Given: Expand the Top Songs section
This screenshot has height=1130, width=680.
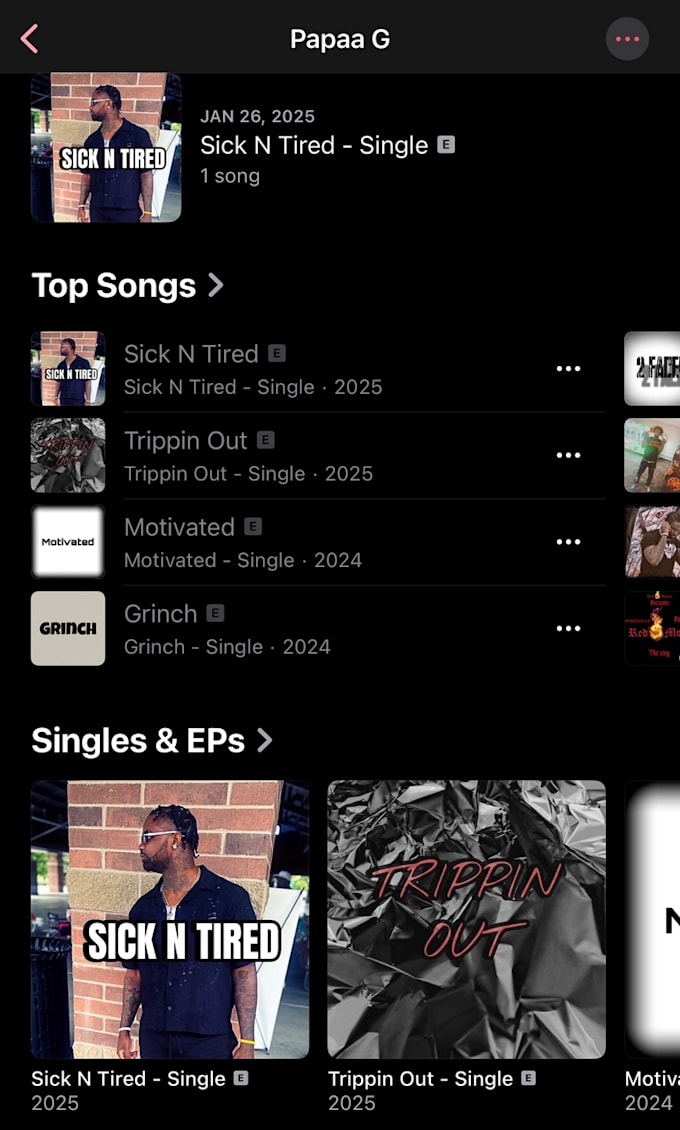Looking at the screenshot, I should coord(128,286).
